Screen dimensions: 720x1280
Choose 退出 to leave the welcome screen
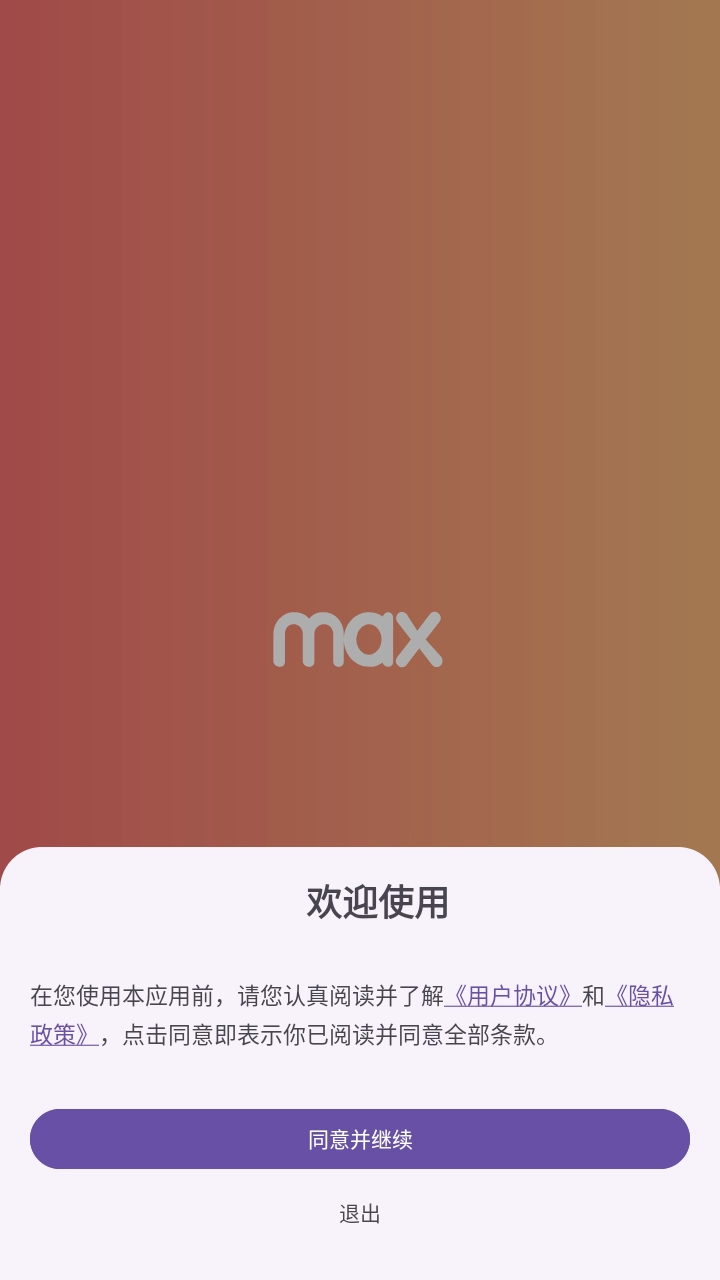[x=360, y=1215]
